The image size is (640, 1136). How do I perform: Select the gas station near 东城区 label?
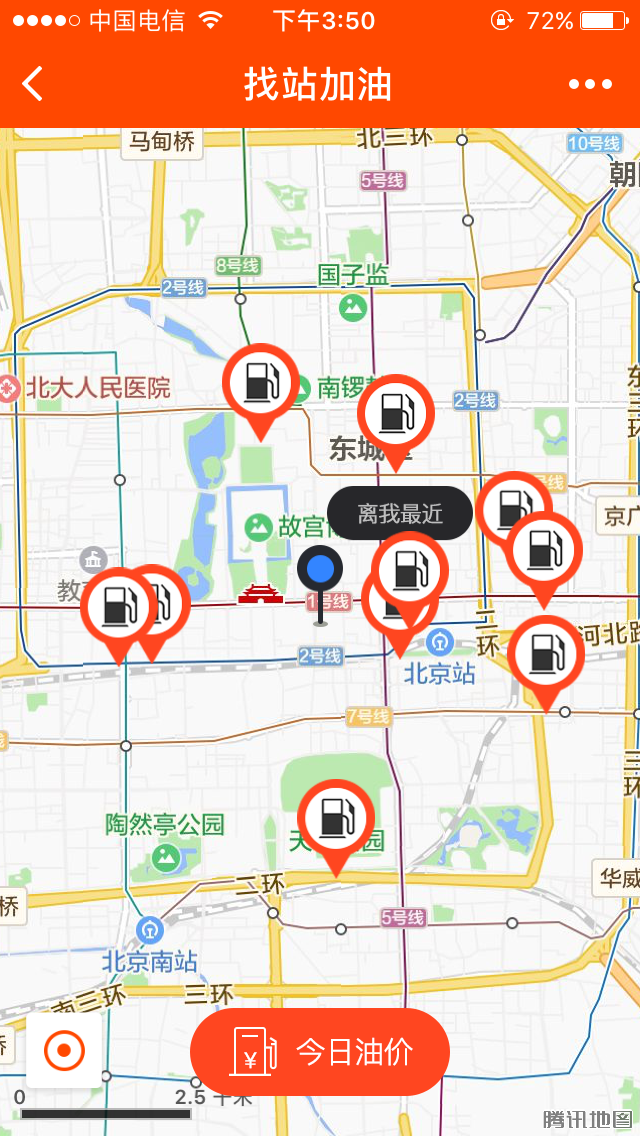click(x=396, y=412)
